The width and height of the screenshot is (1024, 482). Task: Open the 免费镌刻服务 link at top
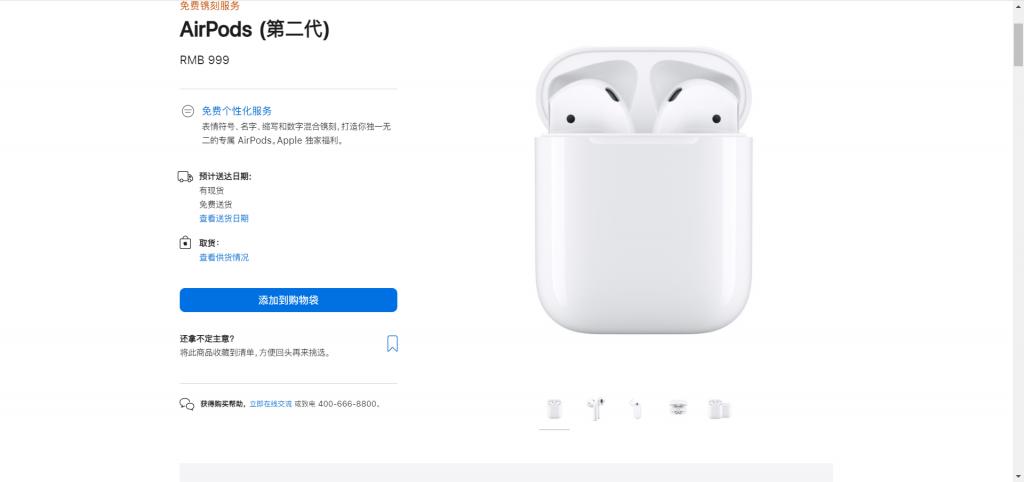[210, 6]
